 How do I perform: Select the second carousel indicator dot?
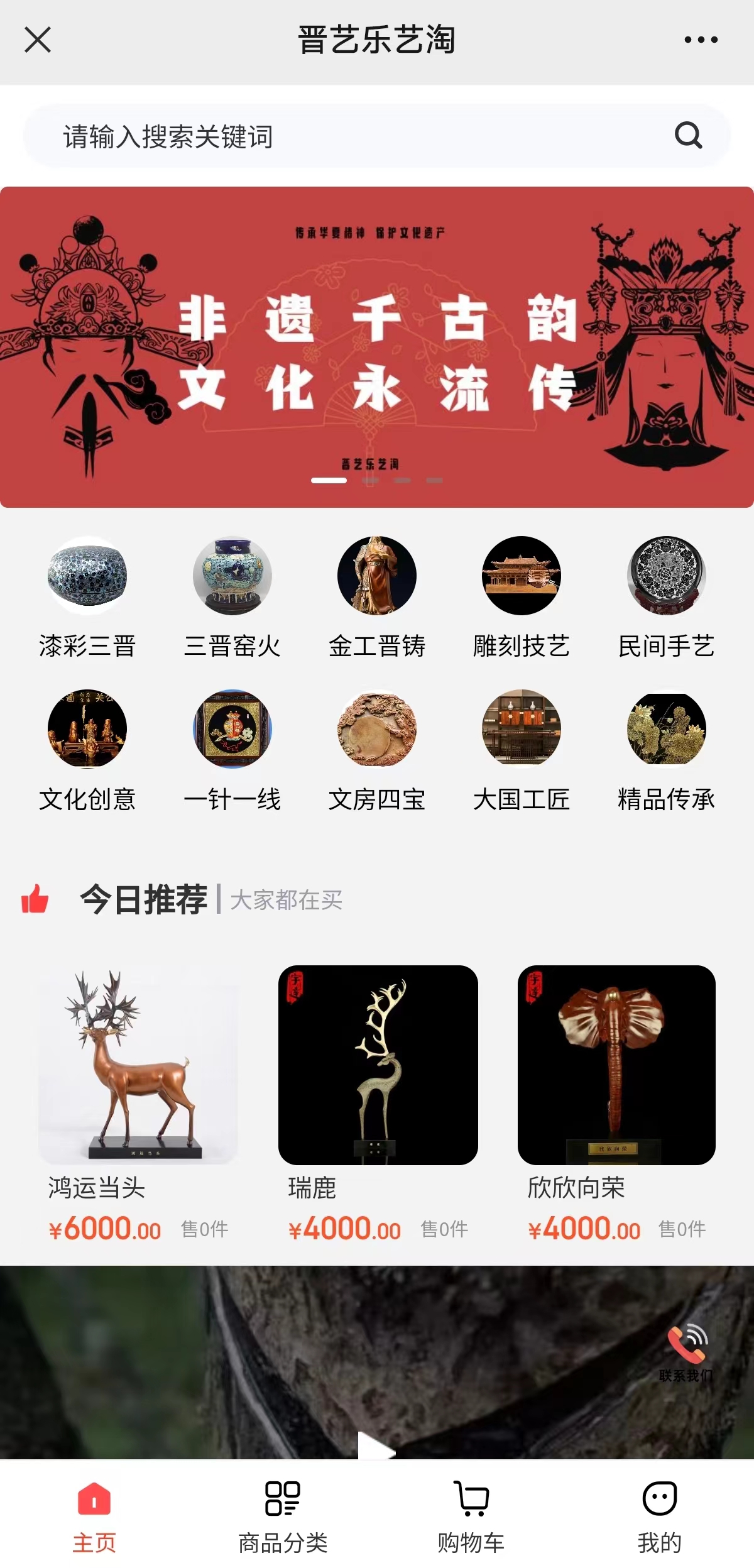(x=371, y=480)
